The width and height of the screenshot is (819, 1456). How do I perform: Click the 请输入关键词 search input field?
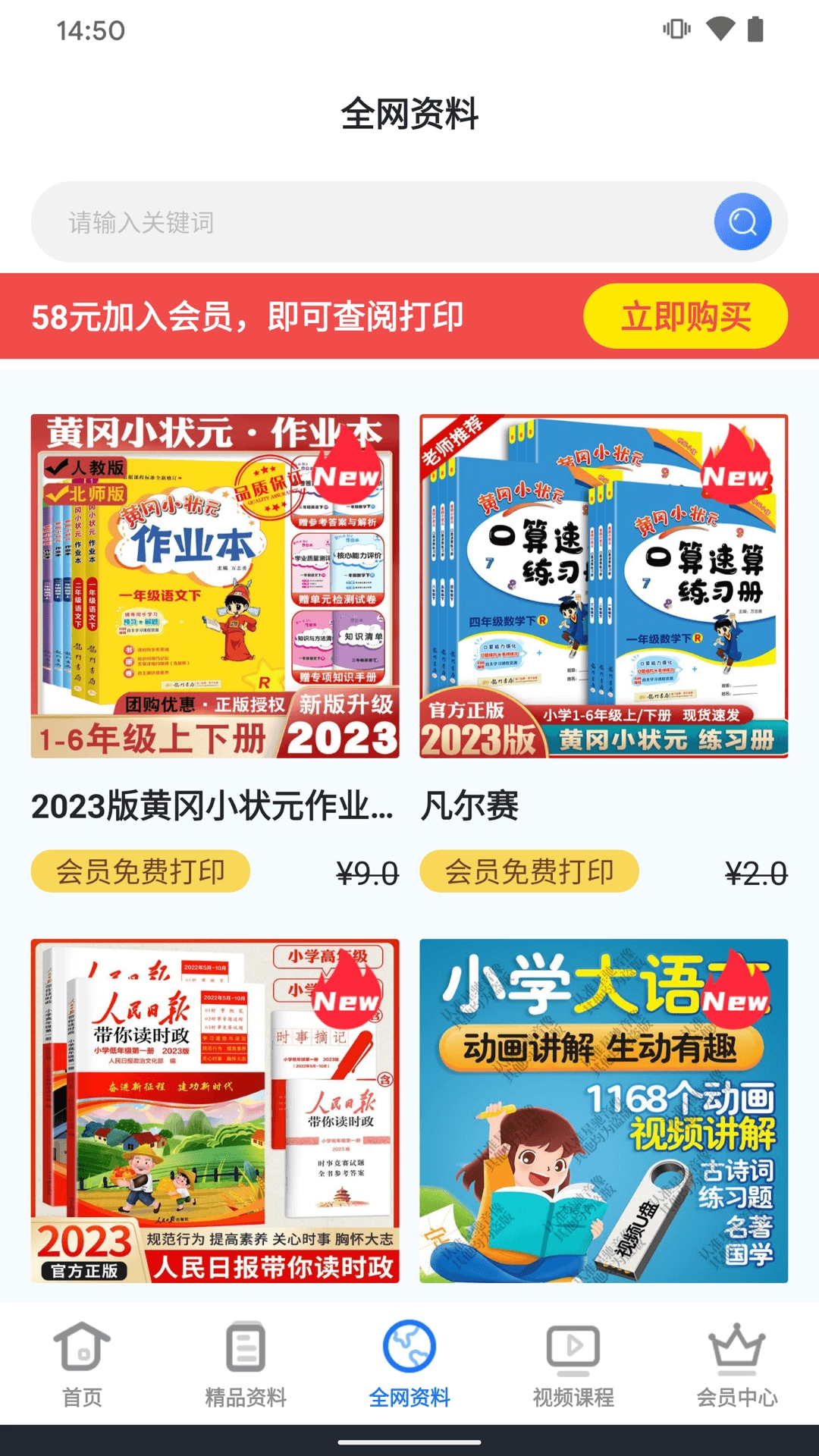pos(303,222)
